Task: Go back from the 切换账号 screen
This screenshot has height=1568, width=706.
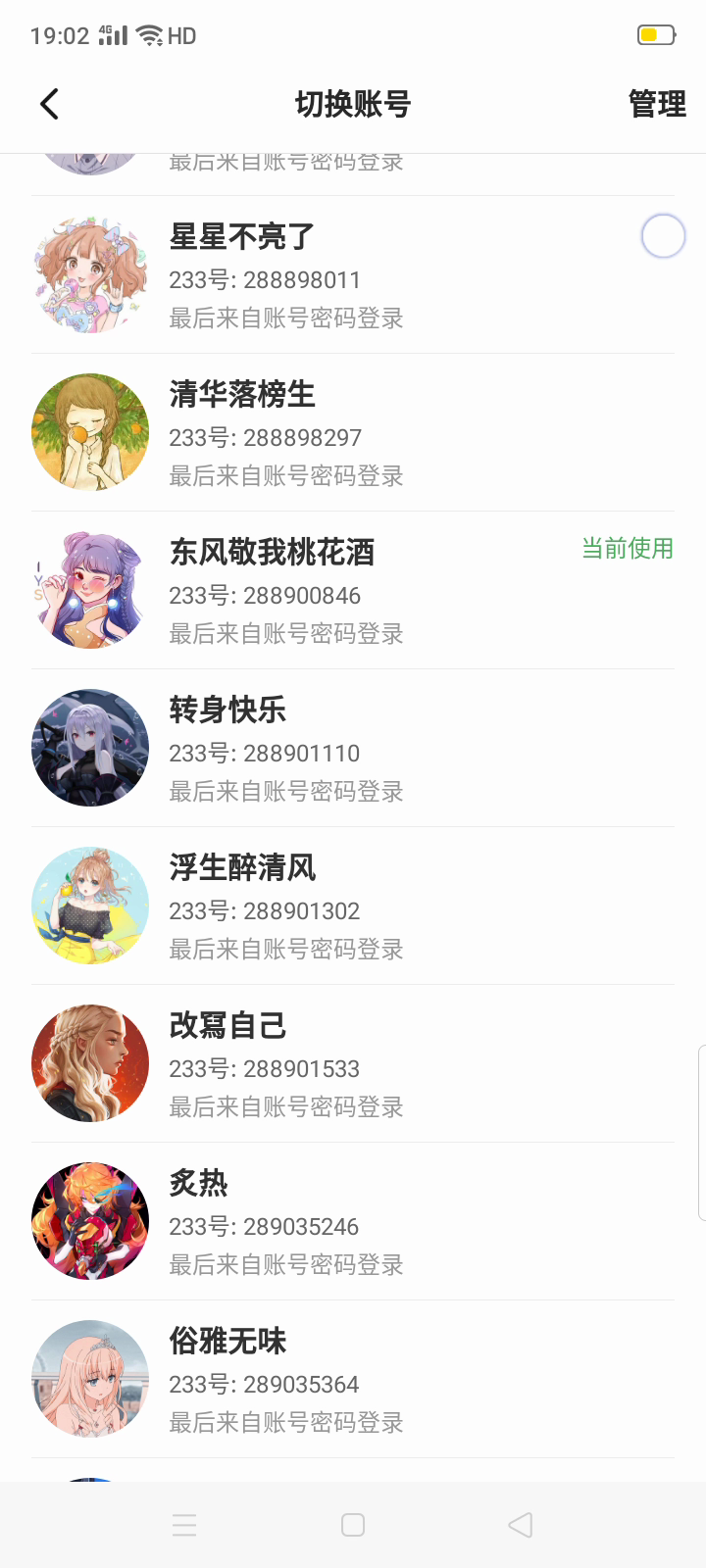Action: pyautogui.click(x=50, y=104)
